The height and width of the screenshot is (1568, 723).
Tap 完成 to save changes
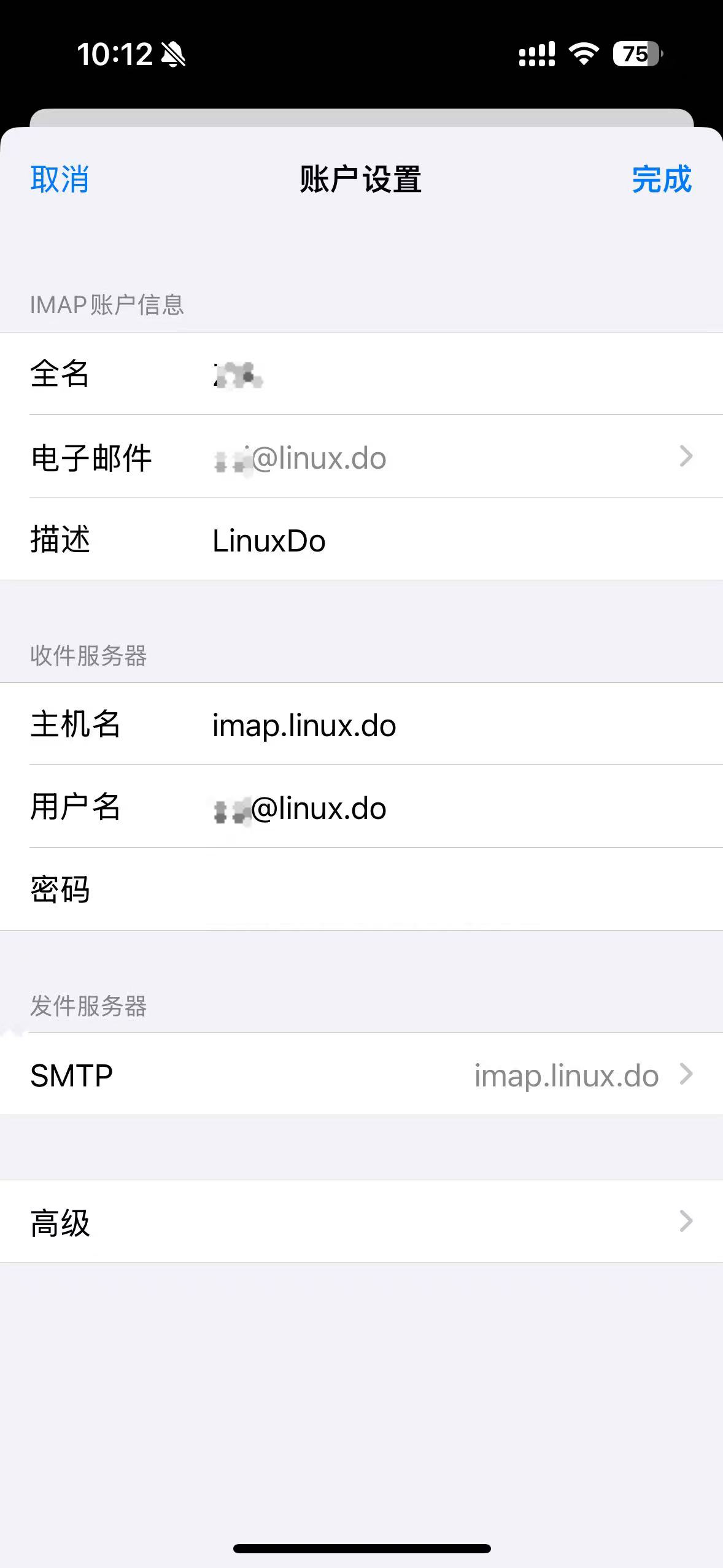(x=662, y=179)
